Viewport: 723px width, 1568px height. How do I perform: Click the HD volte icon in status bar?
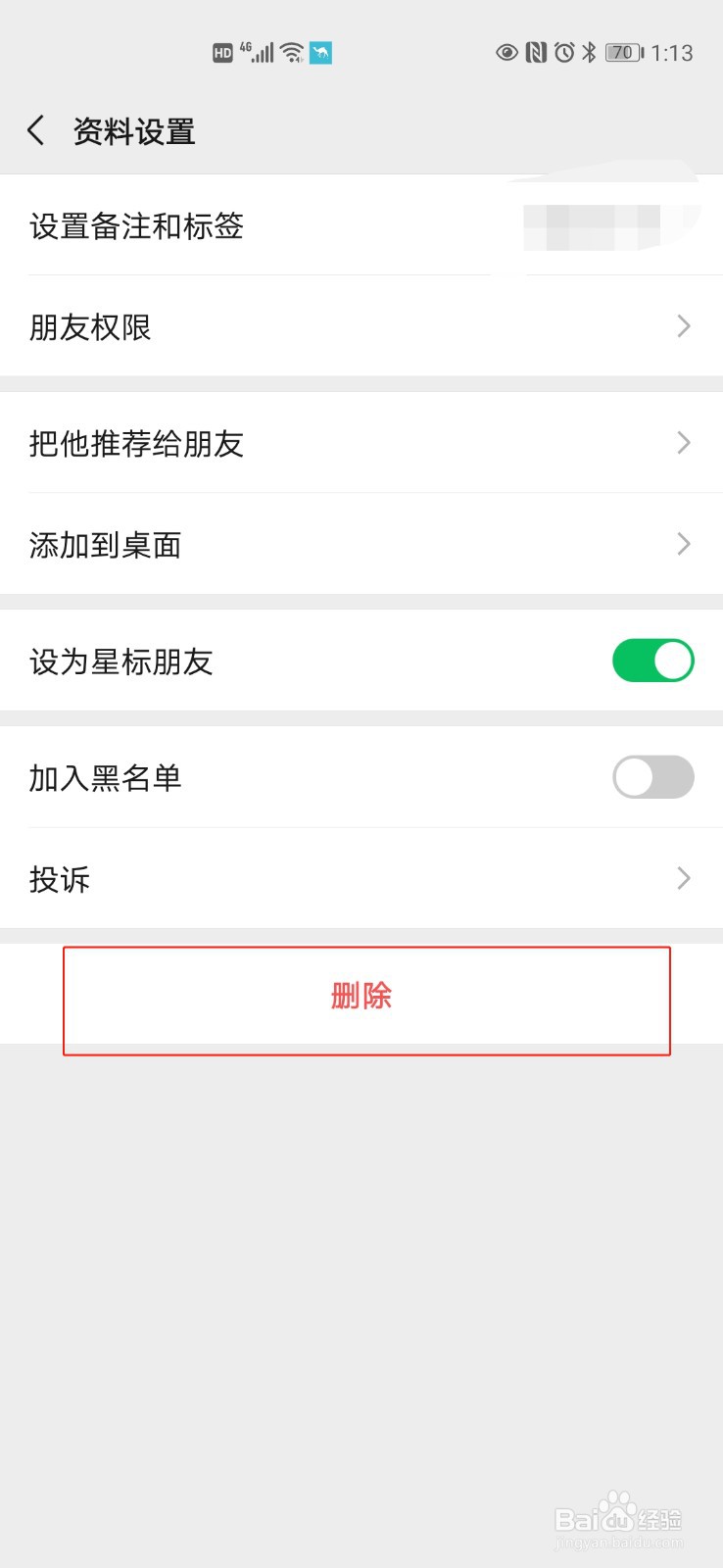tap(222, 52)
